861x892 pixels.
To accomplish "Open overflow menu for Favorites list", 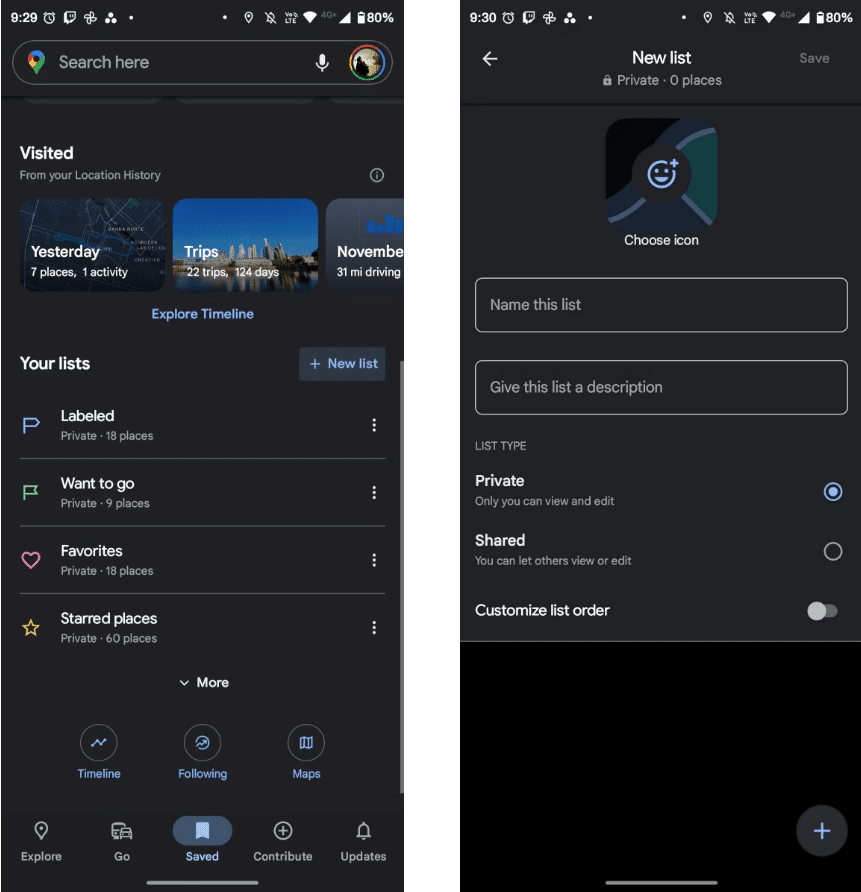I will (x=374, y=560).
